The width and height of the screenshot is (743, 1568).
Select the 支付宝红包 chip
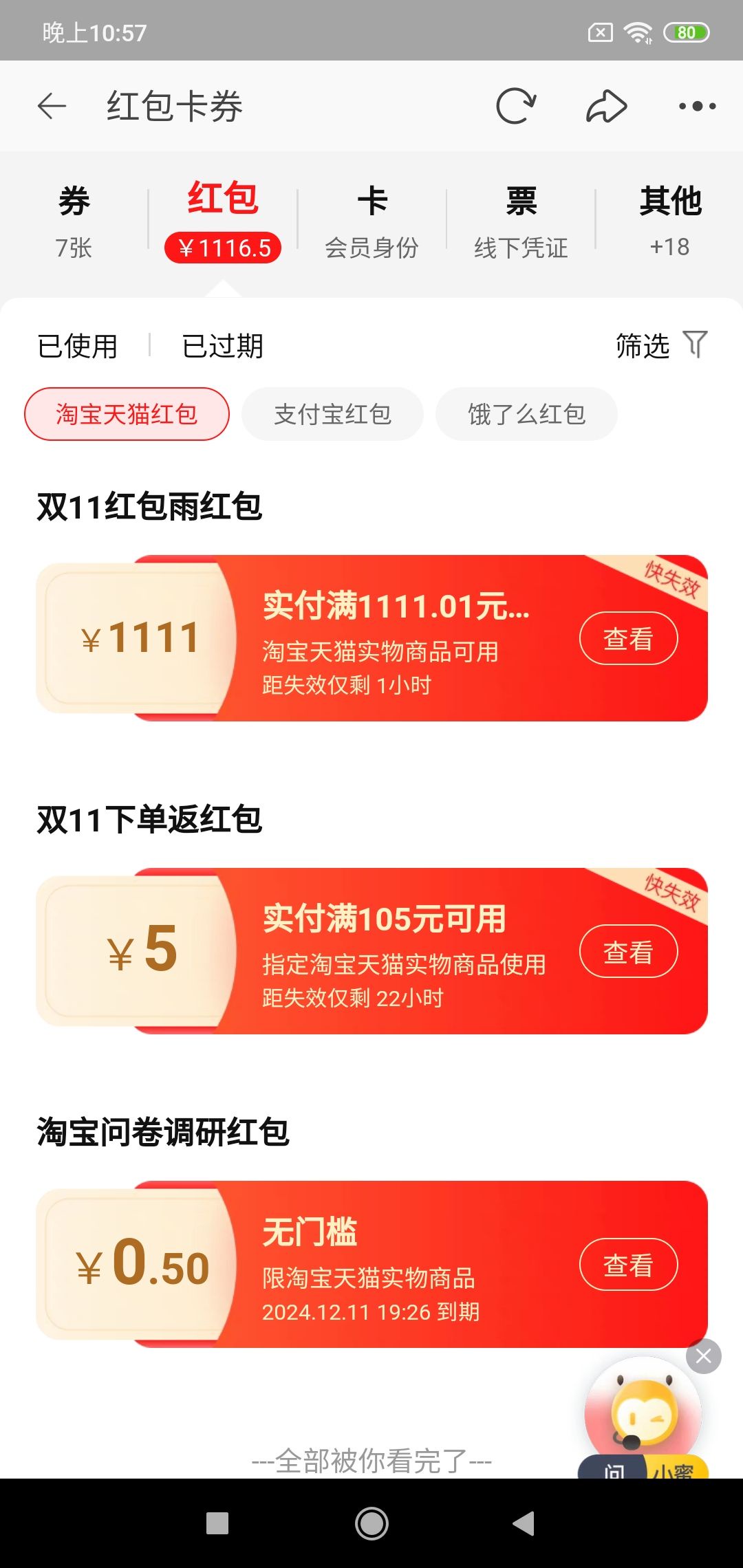332,414
